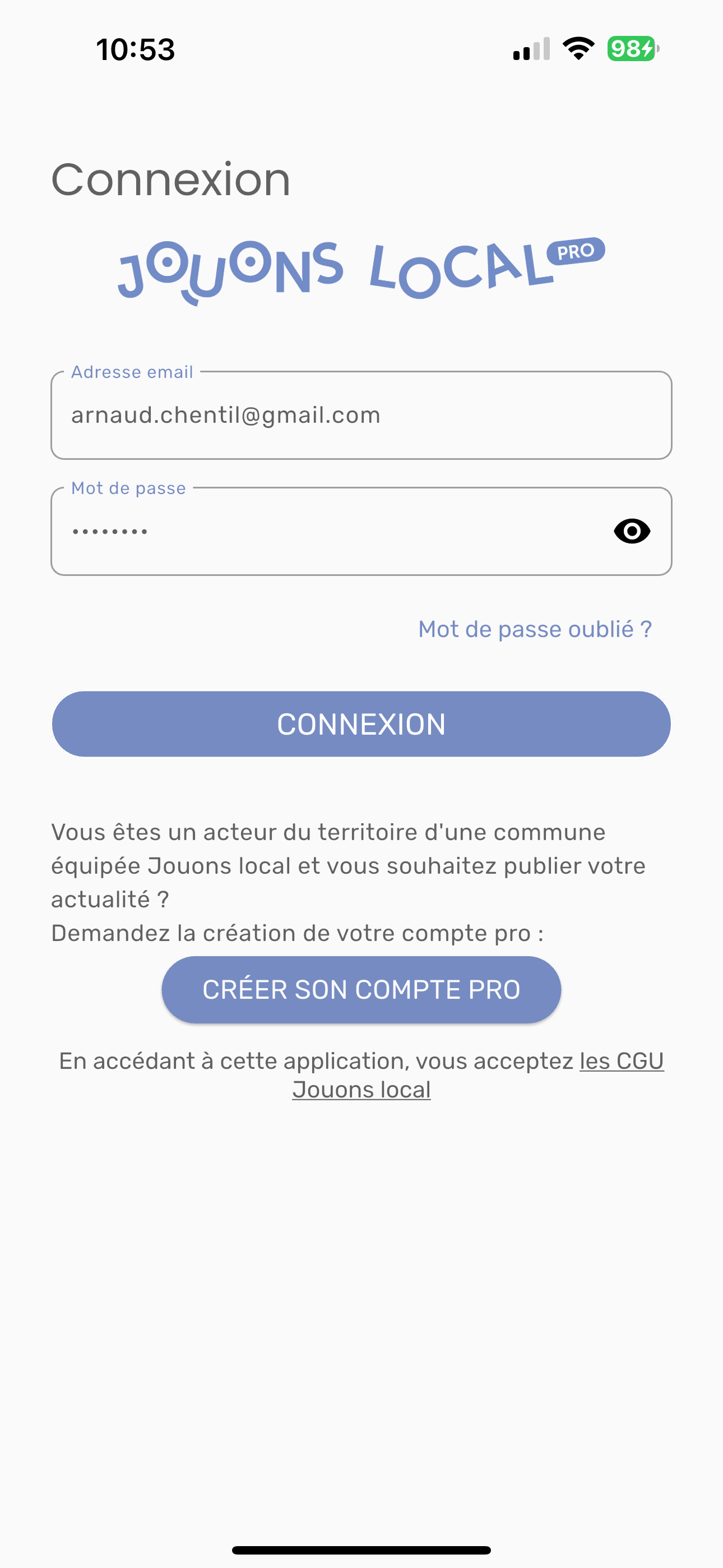This screenshot has width=723, height=1568.
Task: Select CRÉER SON COMPTE PRO
Action: click(x=361, y=989)
